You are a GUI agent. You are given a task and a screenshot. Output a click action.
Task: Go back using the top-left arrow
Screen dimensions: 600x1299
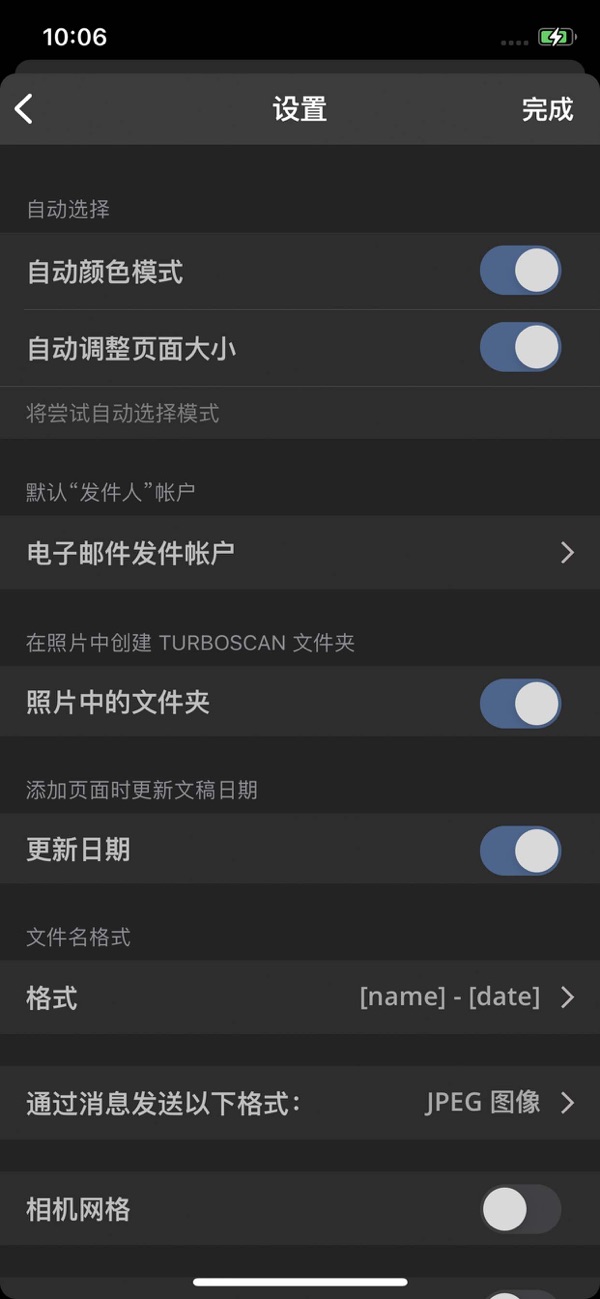(x=25, y=109)
